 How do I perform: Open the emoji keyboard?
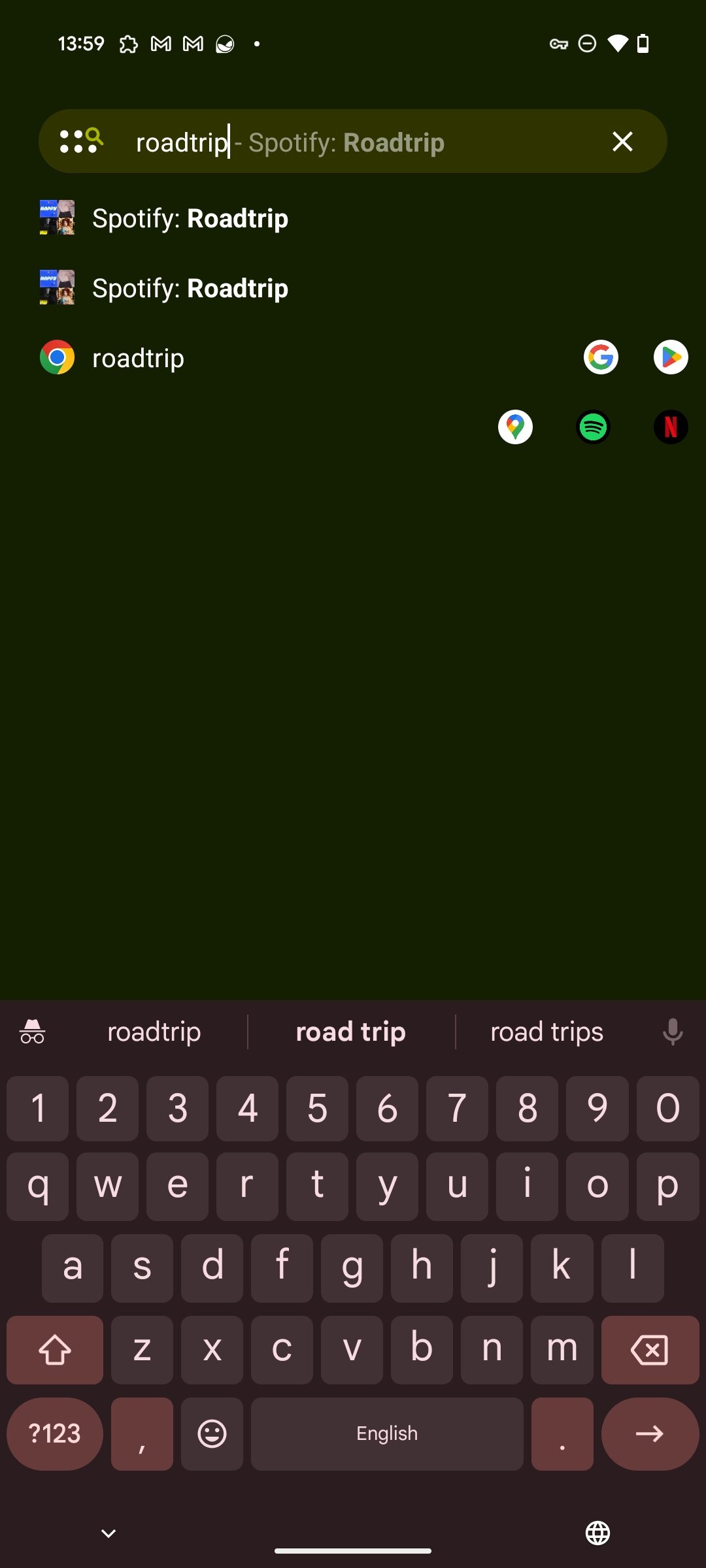[x=212, y=1433]
